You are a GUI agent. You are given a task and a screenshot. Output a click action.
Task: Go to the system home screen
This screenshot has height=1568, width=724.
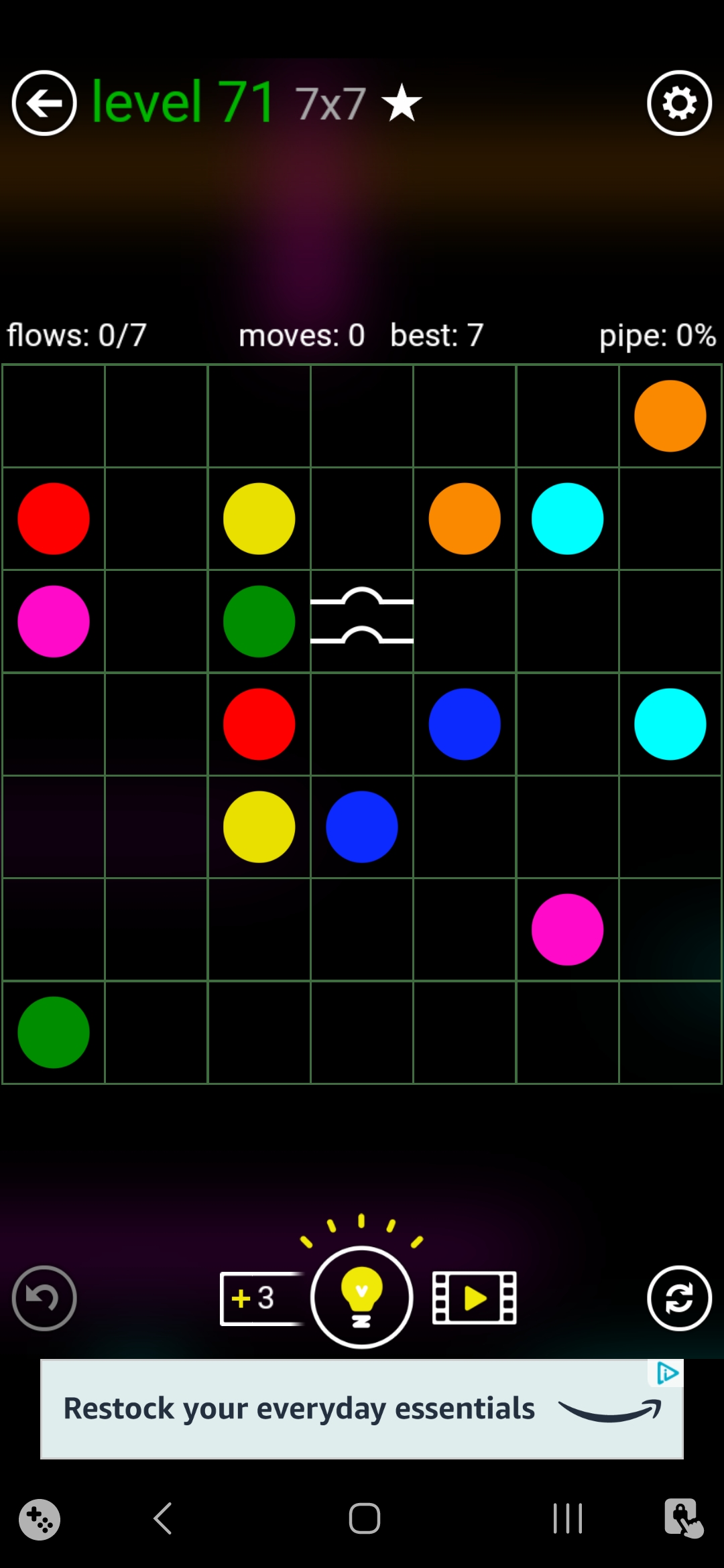click(364, 1518)
